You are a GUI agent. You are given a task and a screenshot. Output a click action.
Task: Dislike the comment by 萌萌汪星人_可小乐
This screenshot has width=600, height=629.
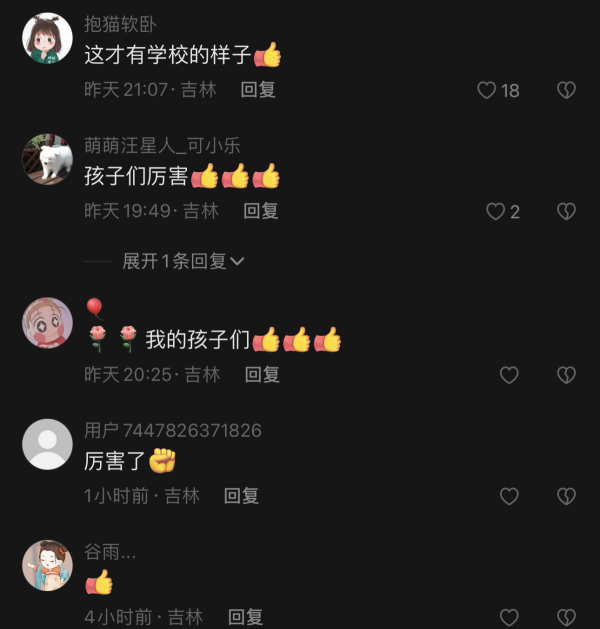coord(566,211)
